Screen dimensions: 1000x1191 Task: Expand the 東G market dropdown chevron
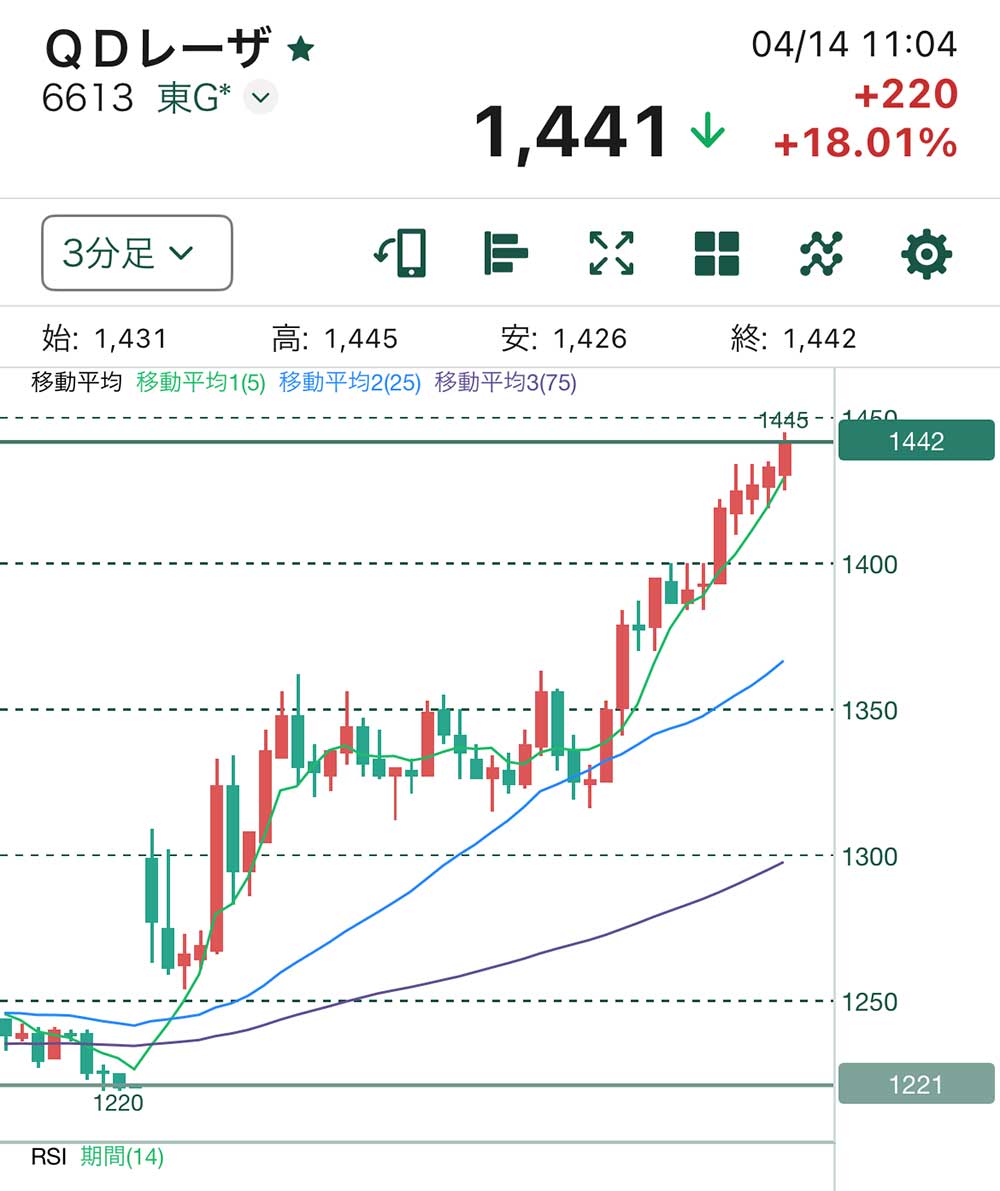260,97
